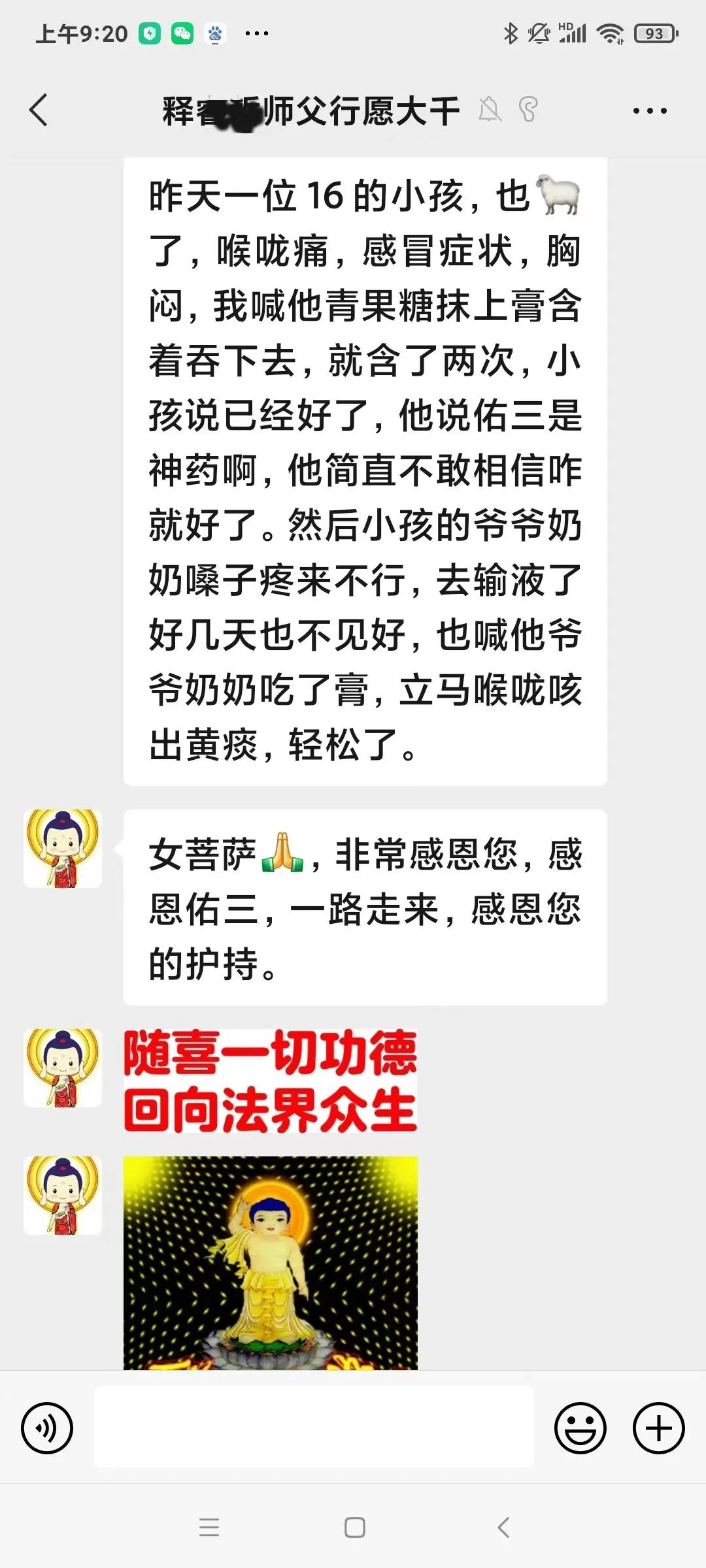Go back from the chat
Image resolution: width=706 pixels, height=1568 pixels.
click(39, 110)
